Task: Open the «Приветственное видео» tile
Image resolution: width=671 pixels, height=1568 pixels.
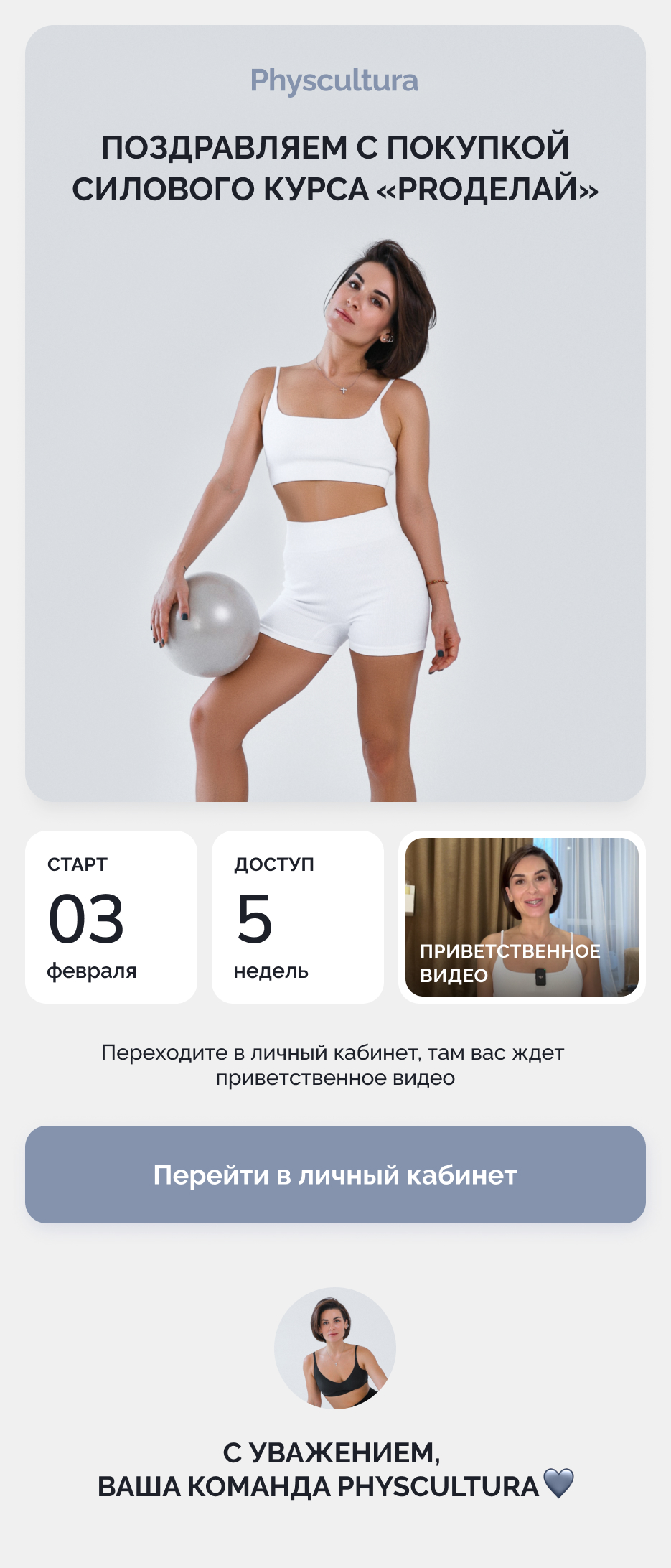Action: [x=522, y=917]
